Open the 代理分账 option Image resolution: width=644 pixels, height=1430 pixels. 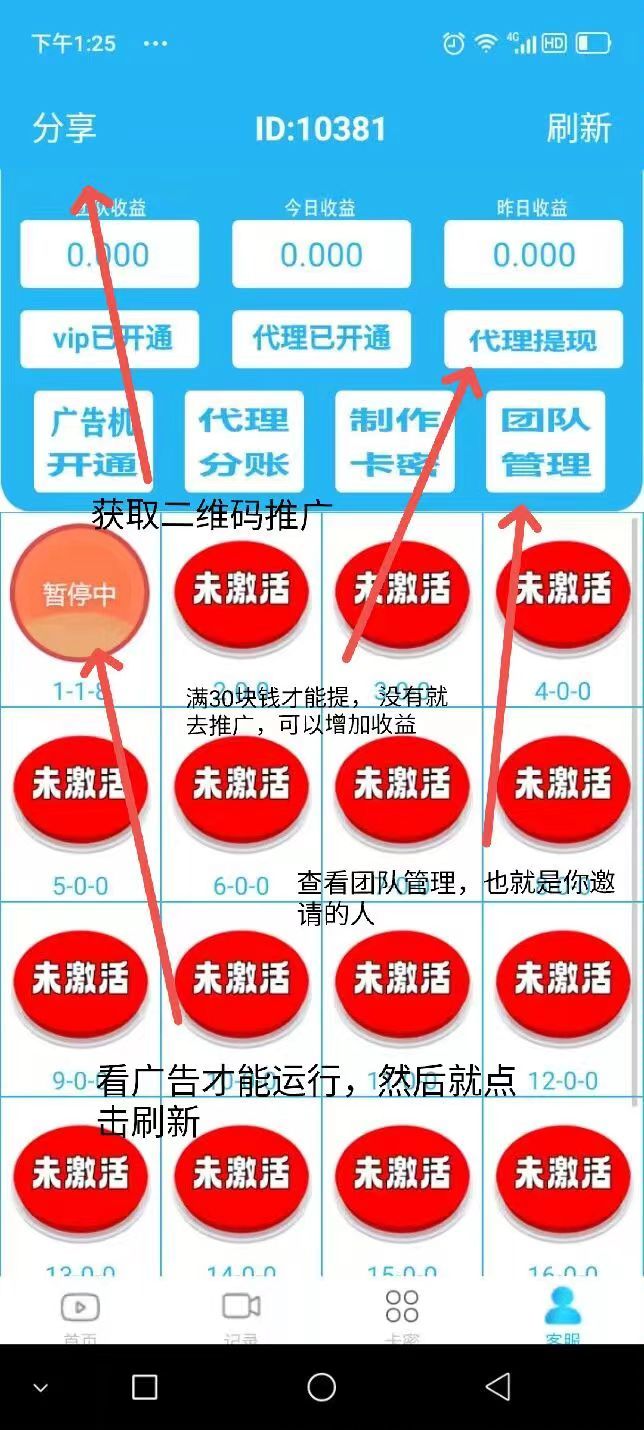[244, 442]
